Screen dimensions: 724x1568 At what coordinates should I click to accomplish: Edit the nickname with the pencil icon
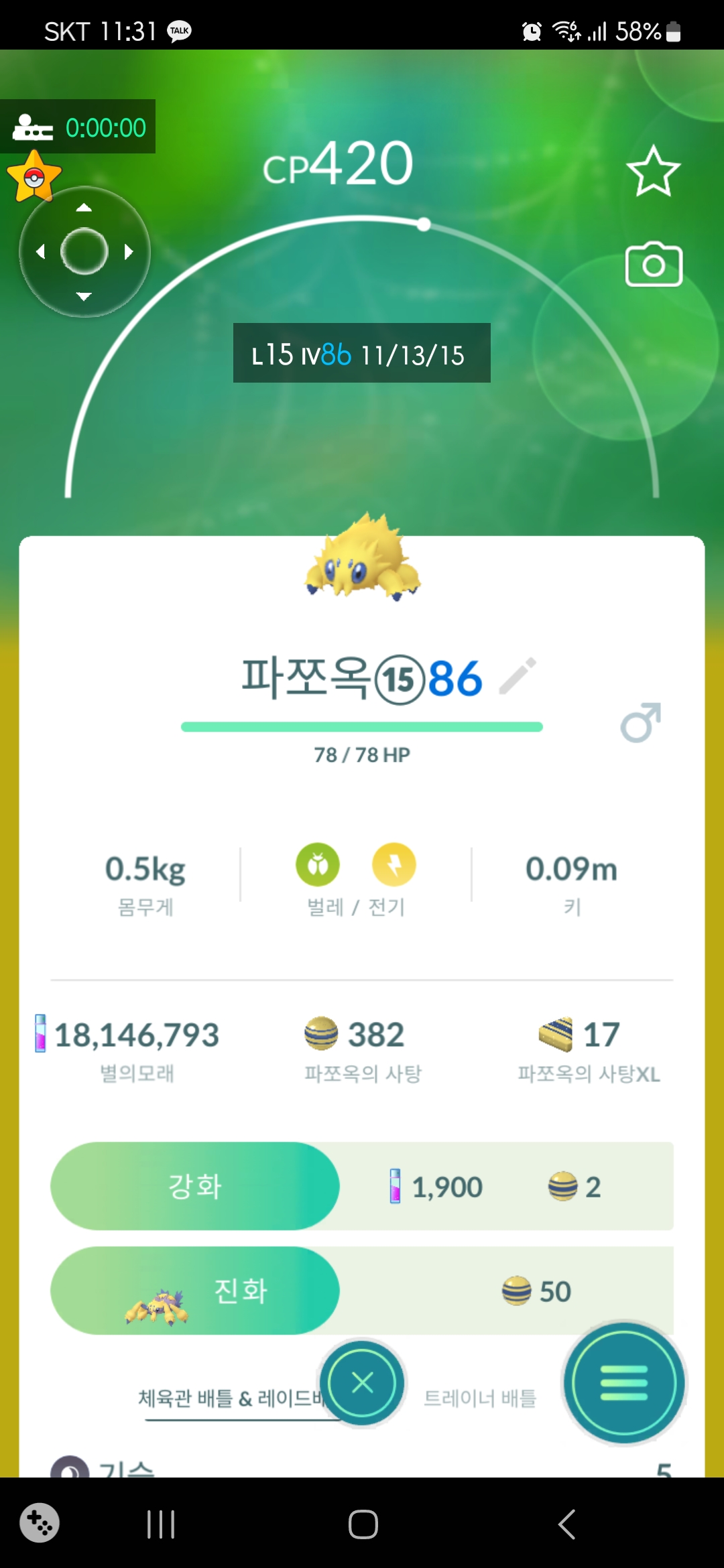(518, 675)
